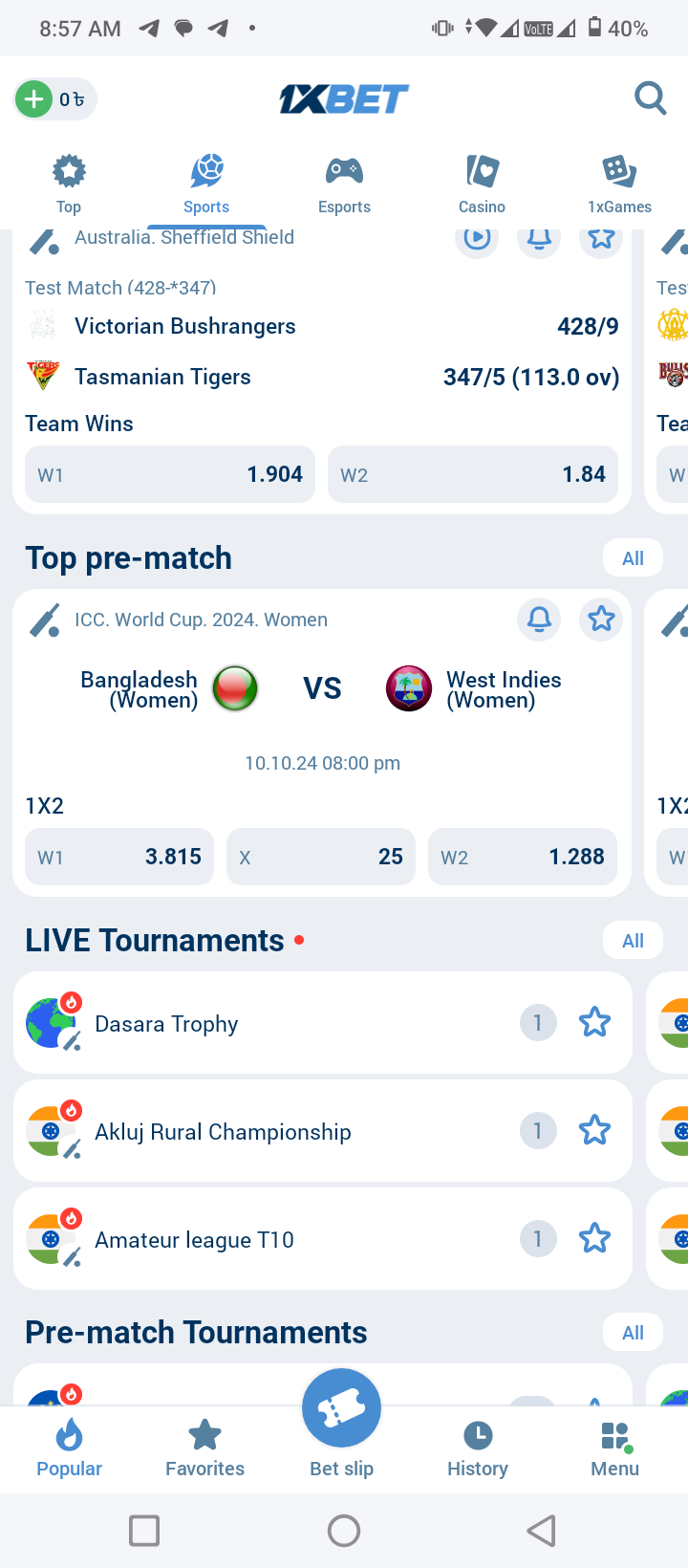Select W1 odds 1.904 for Victorian Bushrangers
The width and height of the screenshot is (688, 1568).
[x=170, y=474]
